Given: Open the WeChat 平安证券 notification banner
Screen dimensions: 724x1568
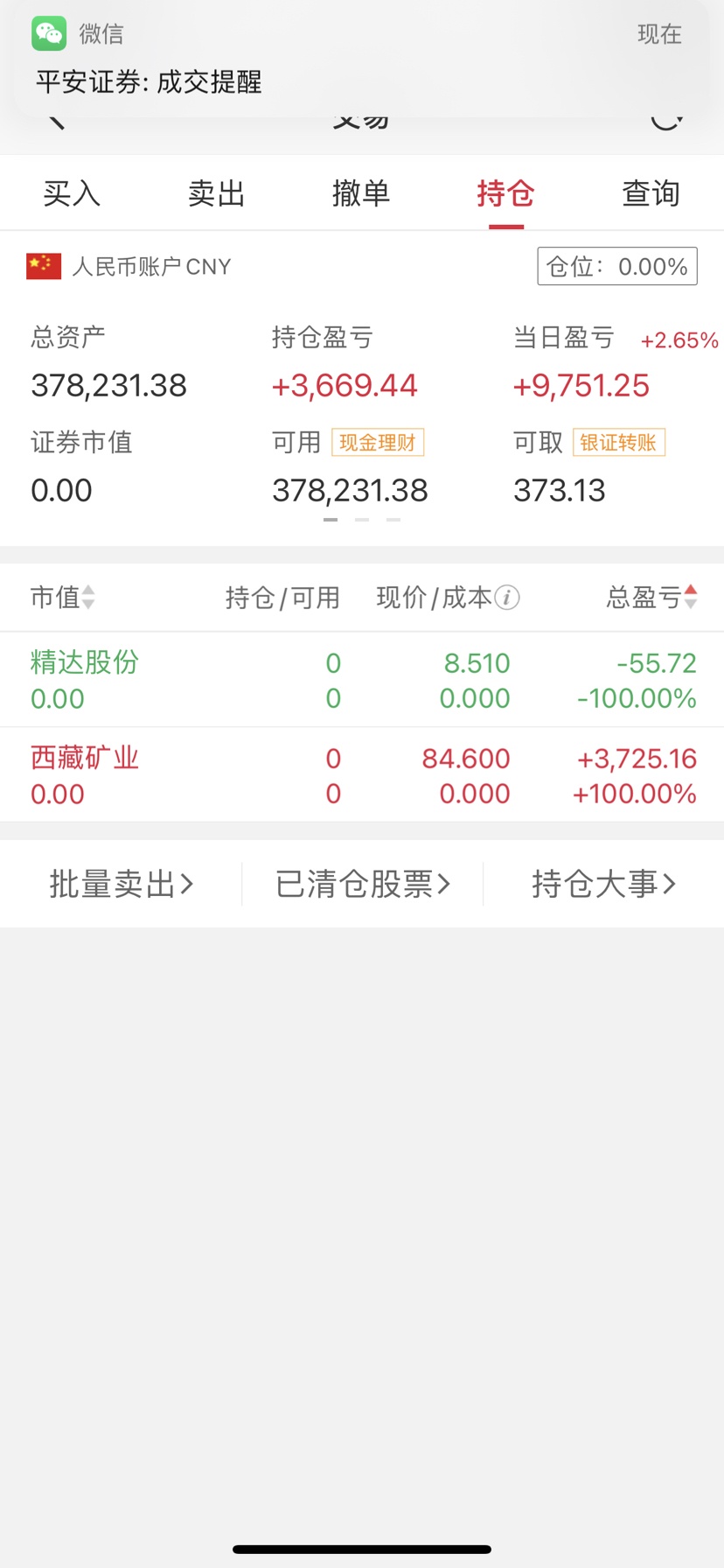Looking at the screenshot, I should coord(362,59).
